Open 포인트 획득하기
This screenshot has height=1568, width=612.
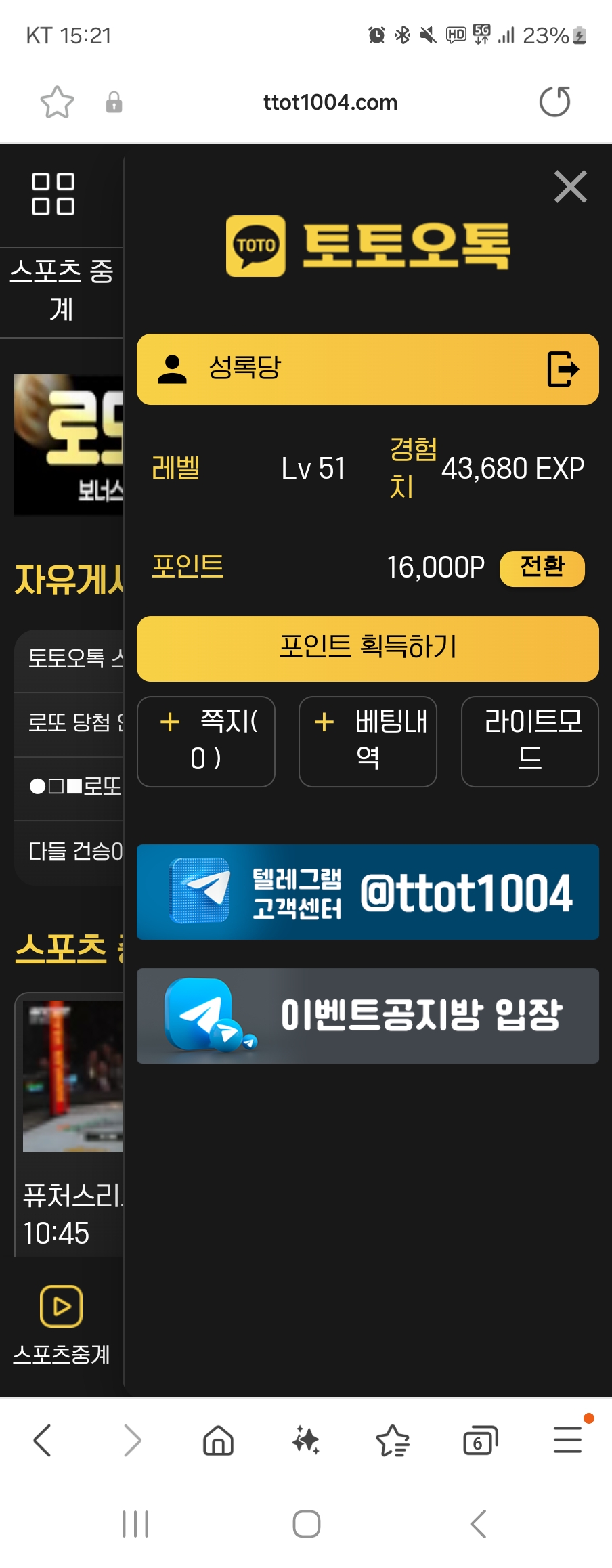coord(368,648)
